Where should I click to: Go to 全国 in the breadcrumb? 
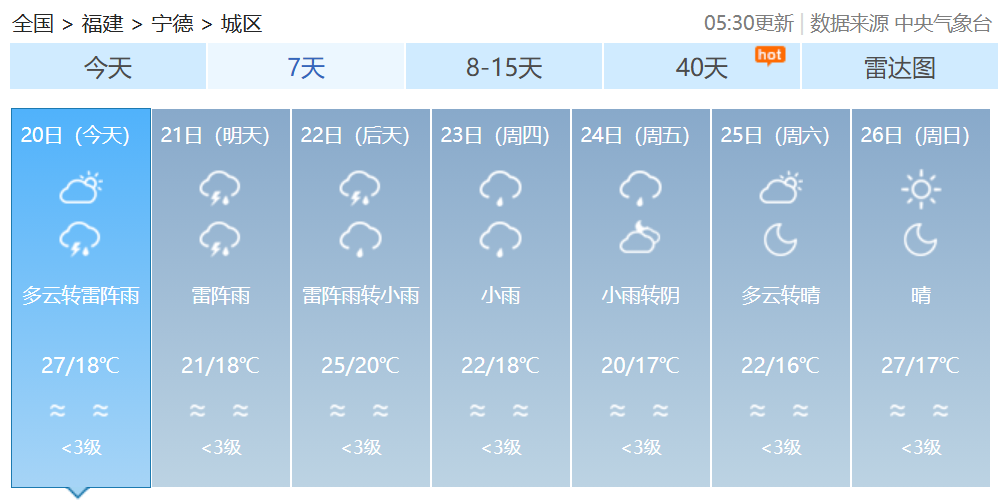click(x=32, y=24)
